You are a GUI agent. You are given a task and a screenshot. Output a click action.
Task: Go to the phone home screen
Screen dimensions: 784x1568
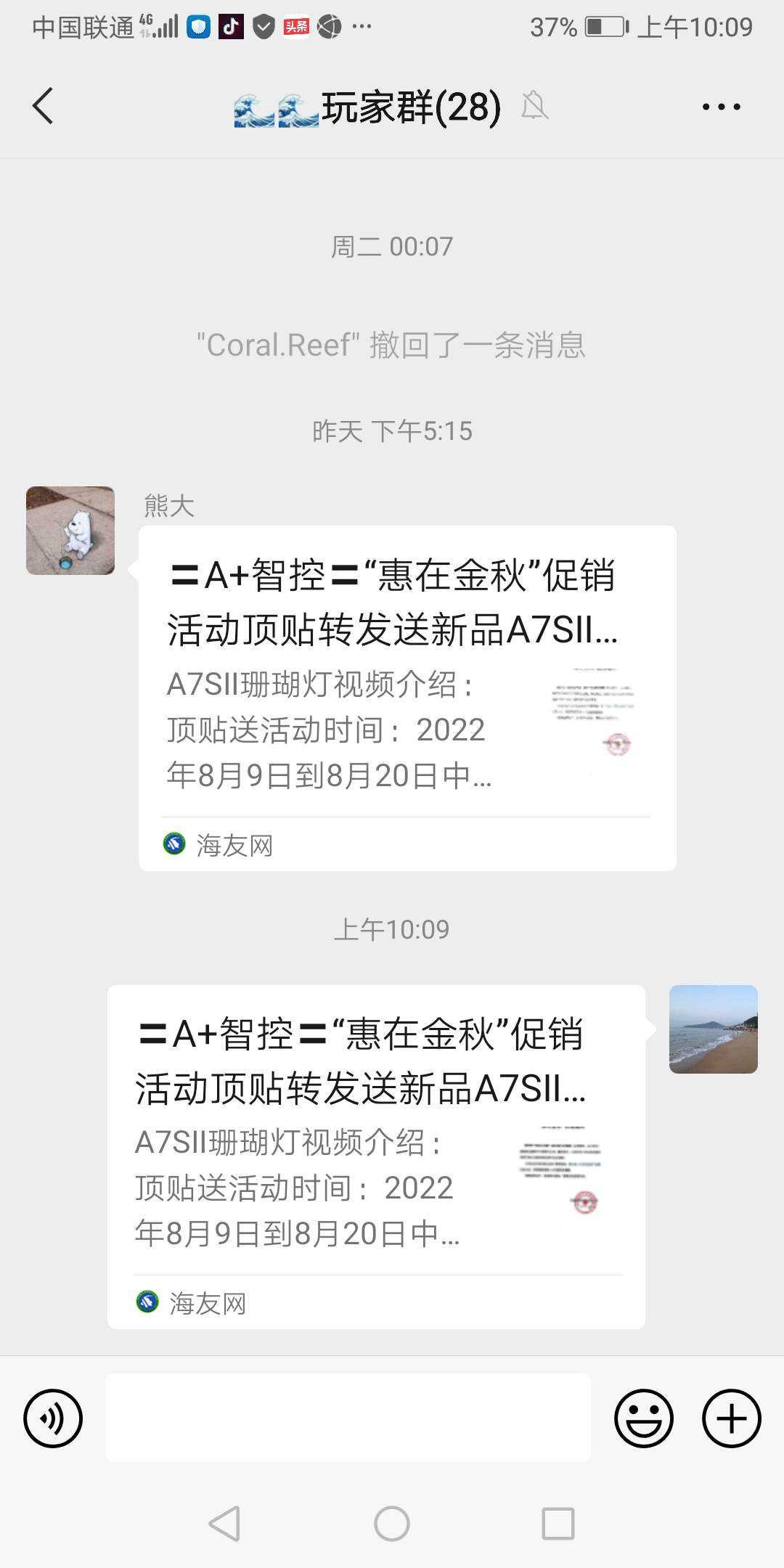[x=392, y=1523]
